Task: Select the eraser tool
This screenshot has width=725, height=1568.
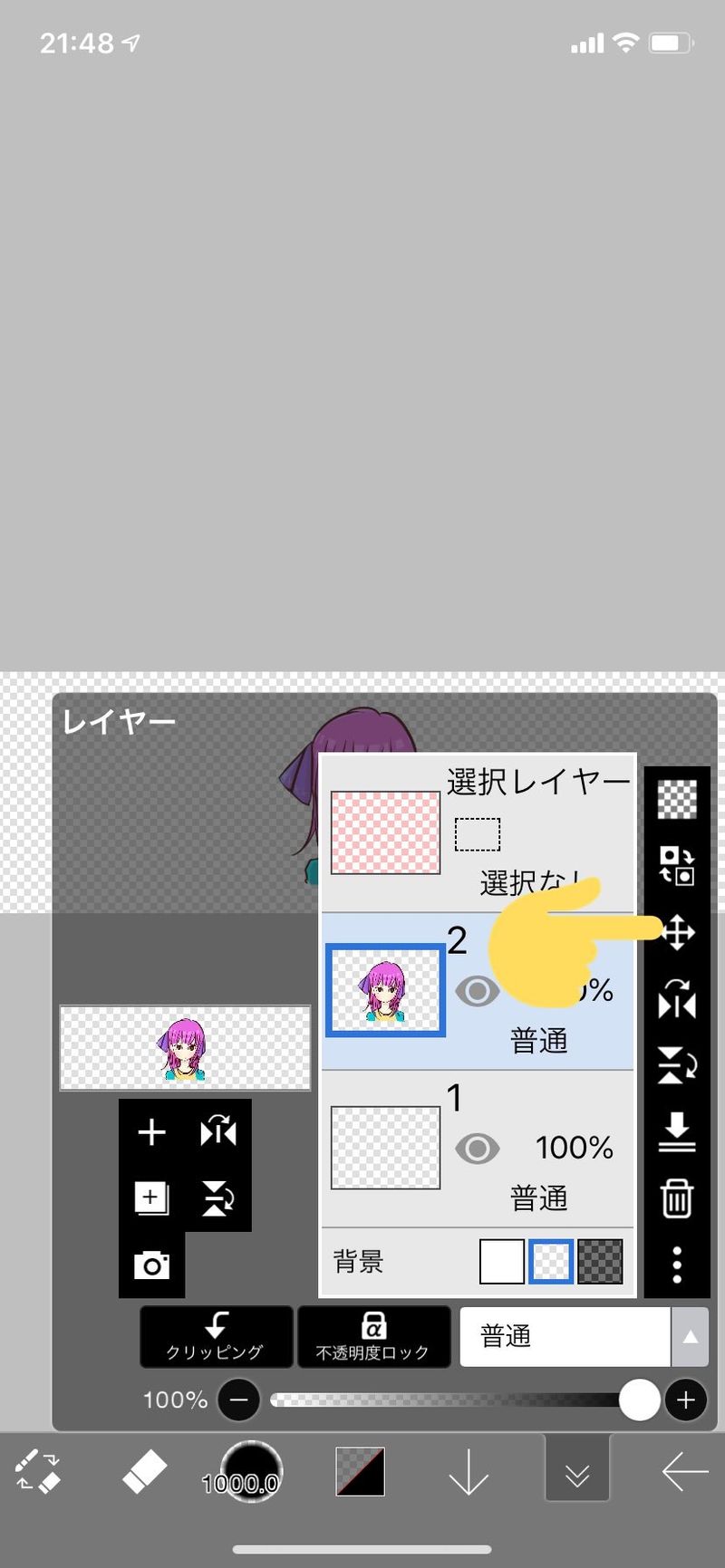Action: click(x=144, y=1472)
